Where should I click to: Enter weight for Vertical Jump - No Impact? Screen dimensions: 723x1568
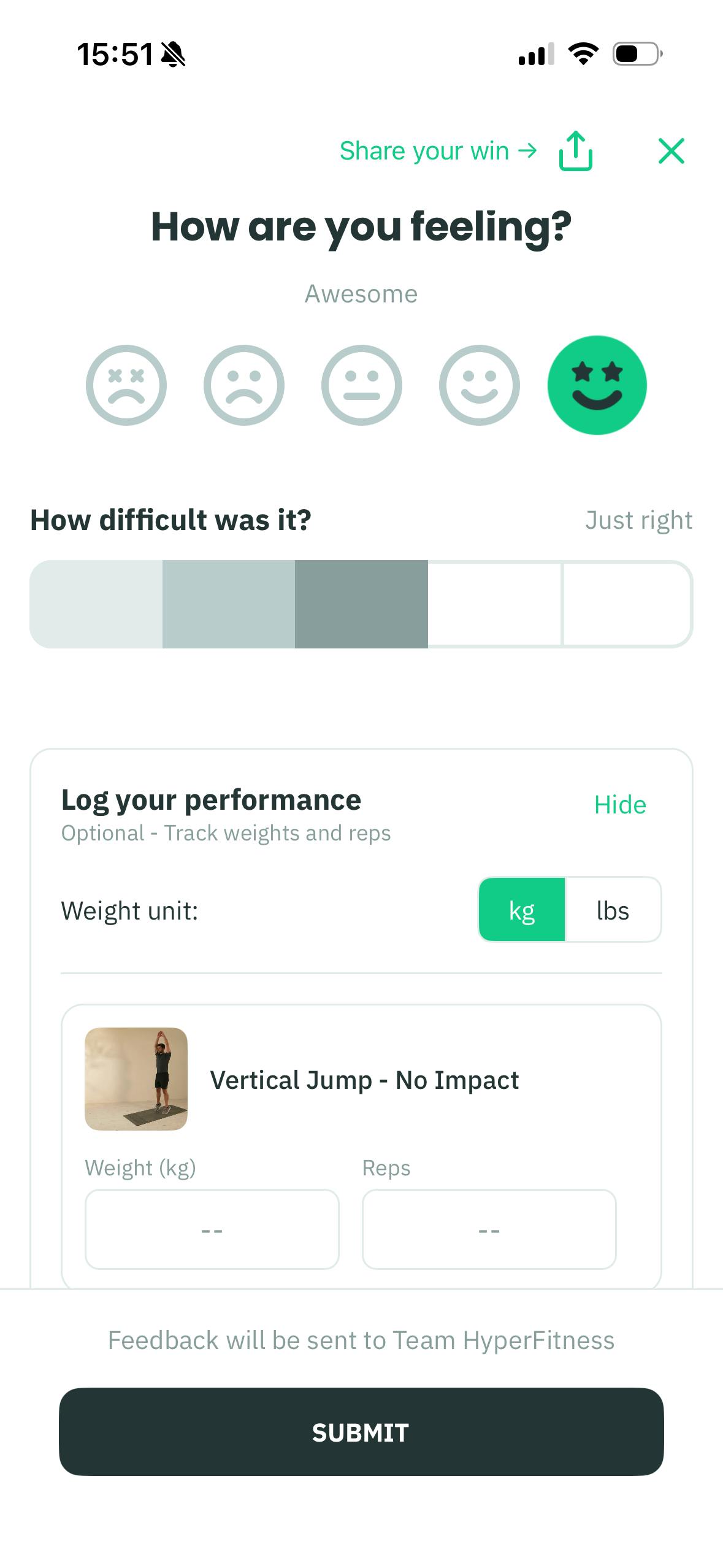(212, 1229)
